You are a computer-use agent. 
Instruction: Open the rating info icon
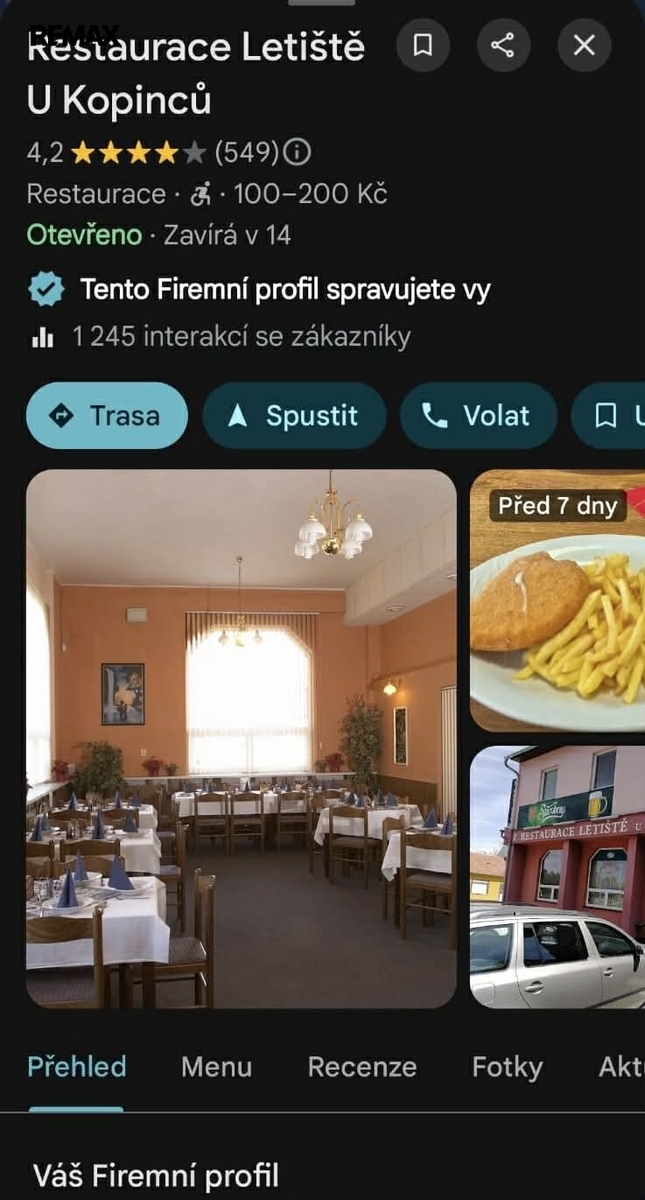tap(297, 152)
